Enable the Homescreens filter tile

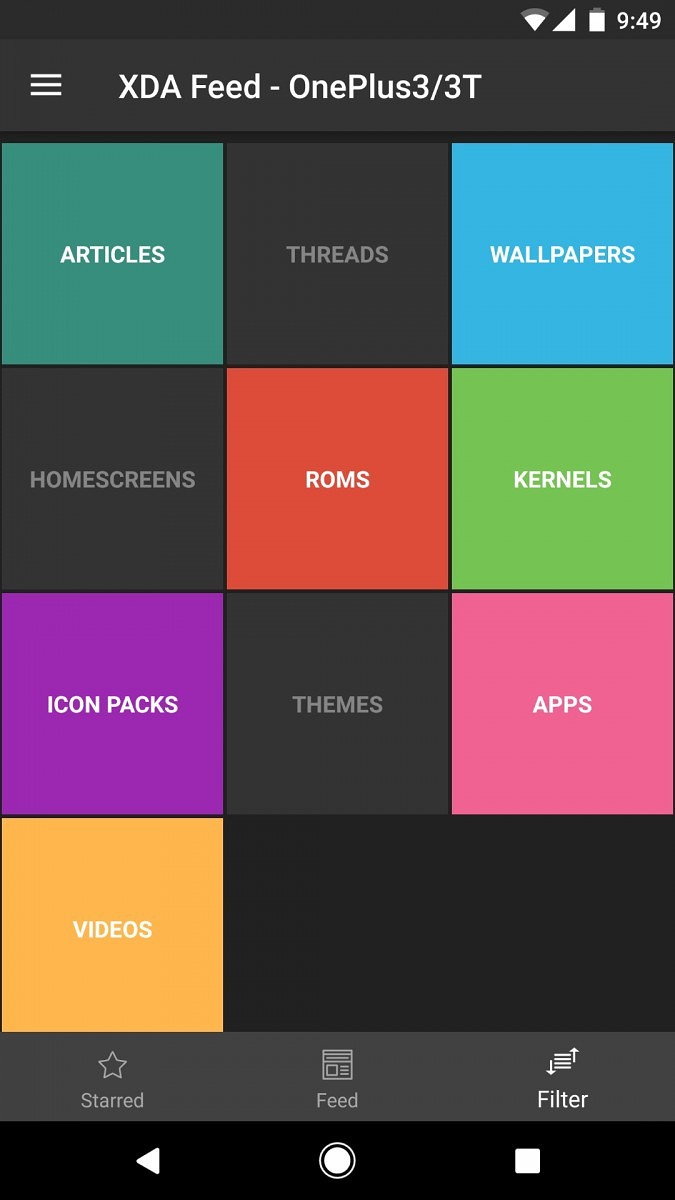[x=112, y=479]
